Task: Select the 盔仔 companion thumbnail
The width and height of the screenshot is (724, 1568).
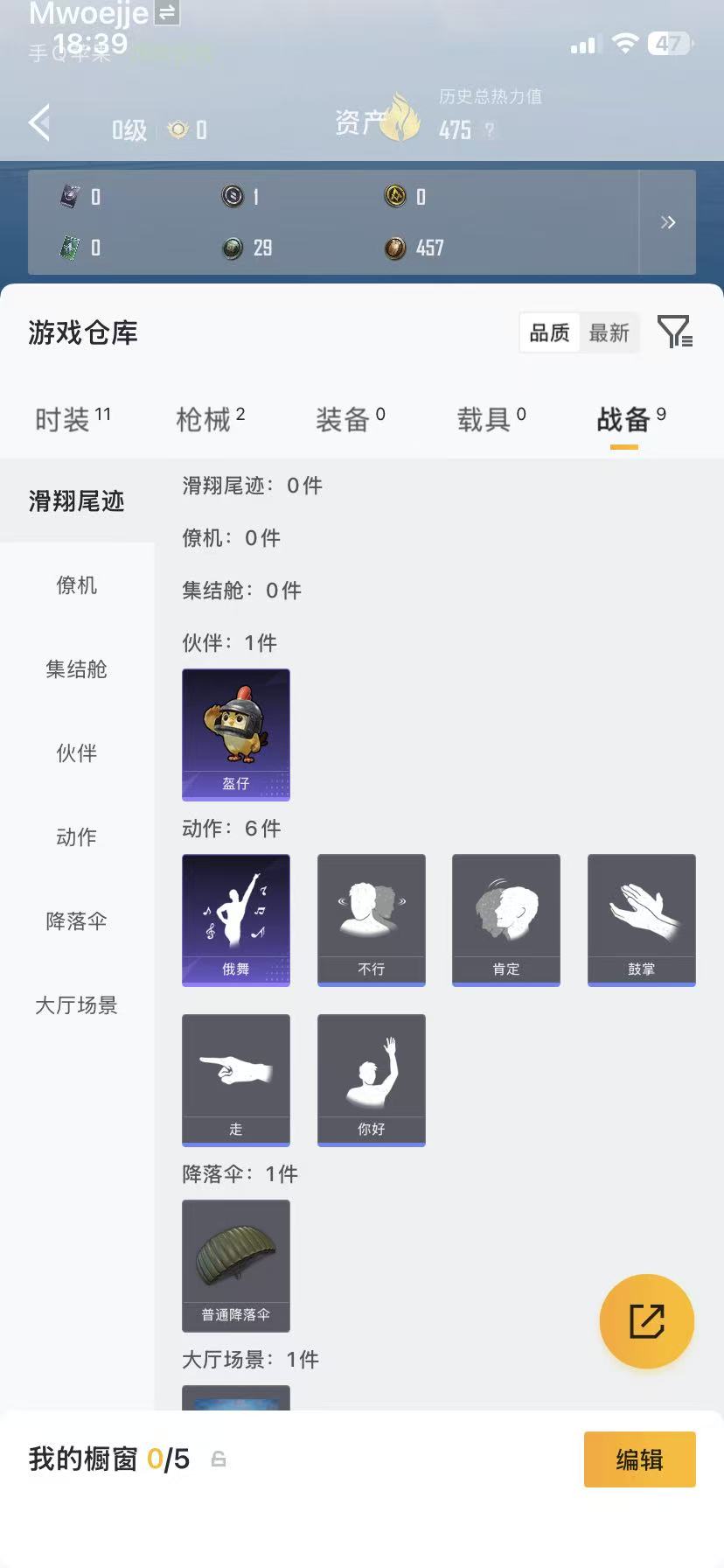Action: 235,735
